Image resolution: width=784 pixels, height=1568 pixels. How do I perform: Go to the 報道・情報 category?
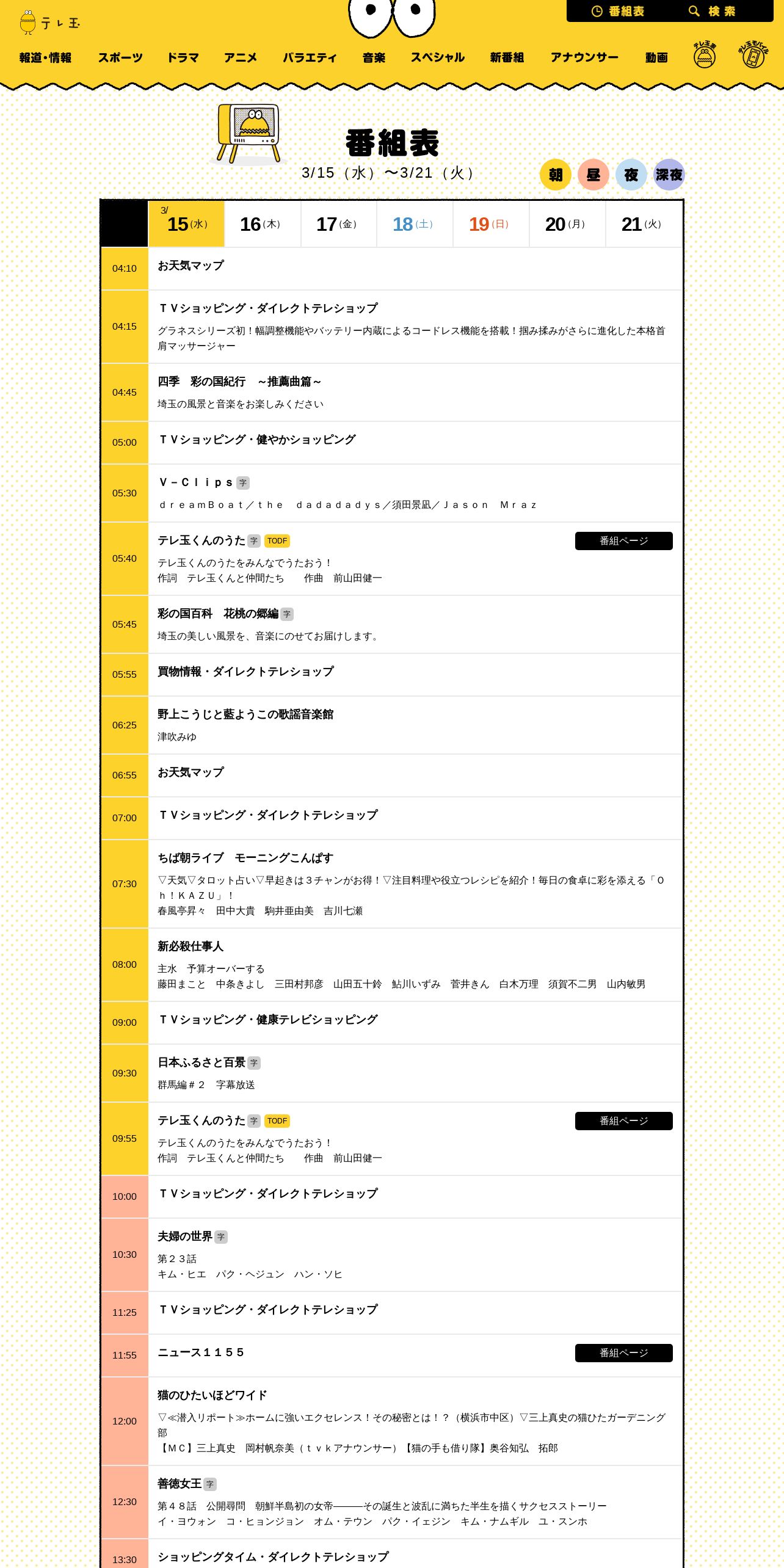45,57
